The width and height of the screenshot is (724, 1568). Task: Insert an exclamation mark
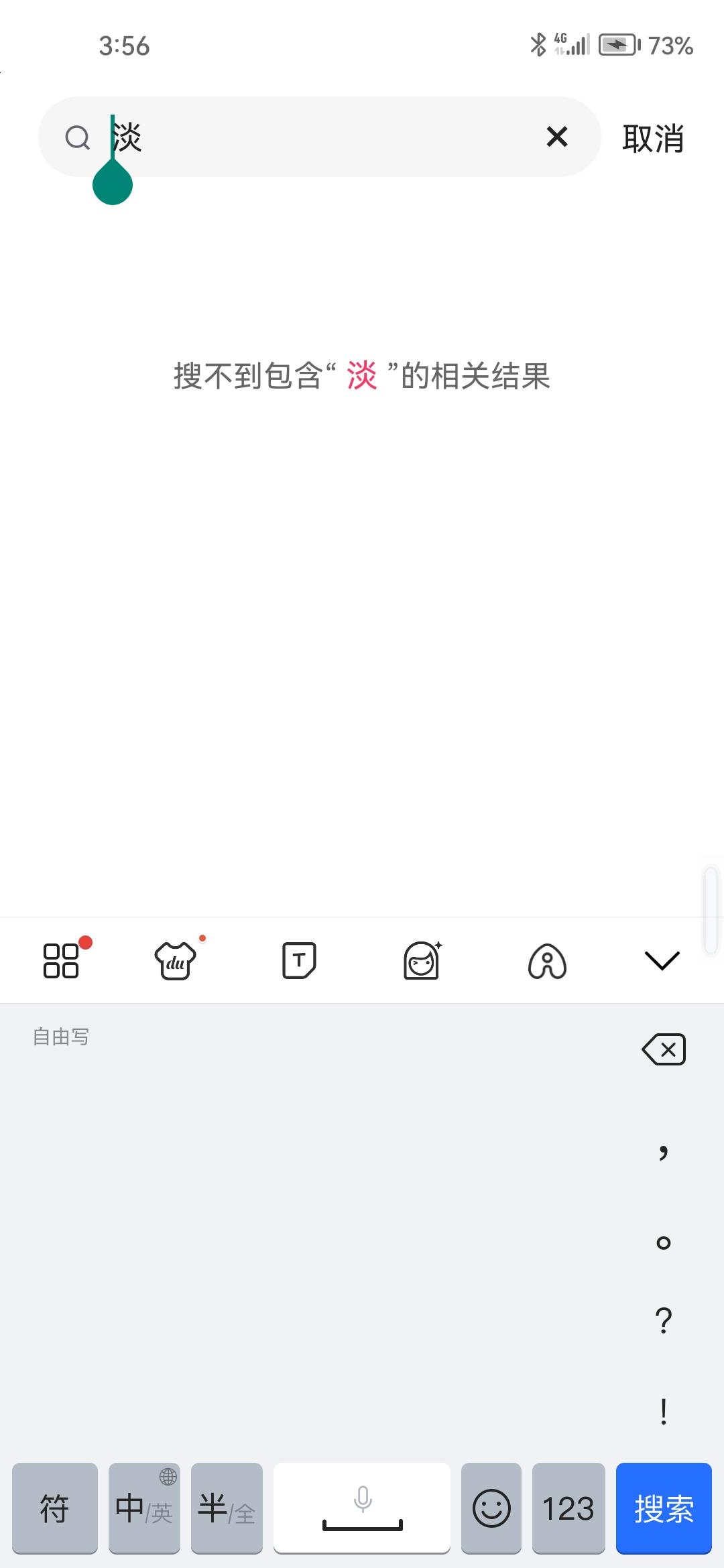click(663, 1411)
